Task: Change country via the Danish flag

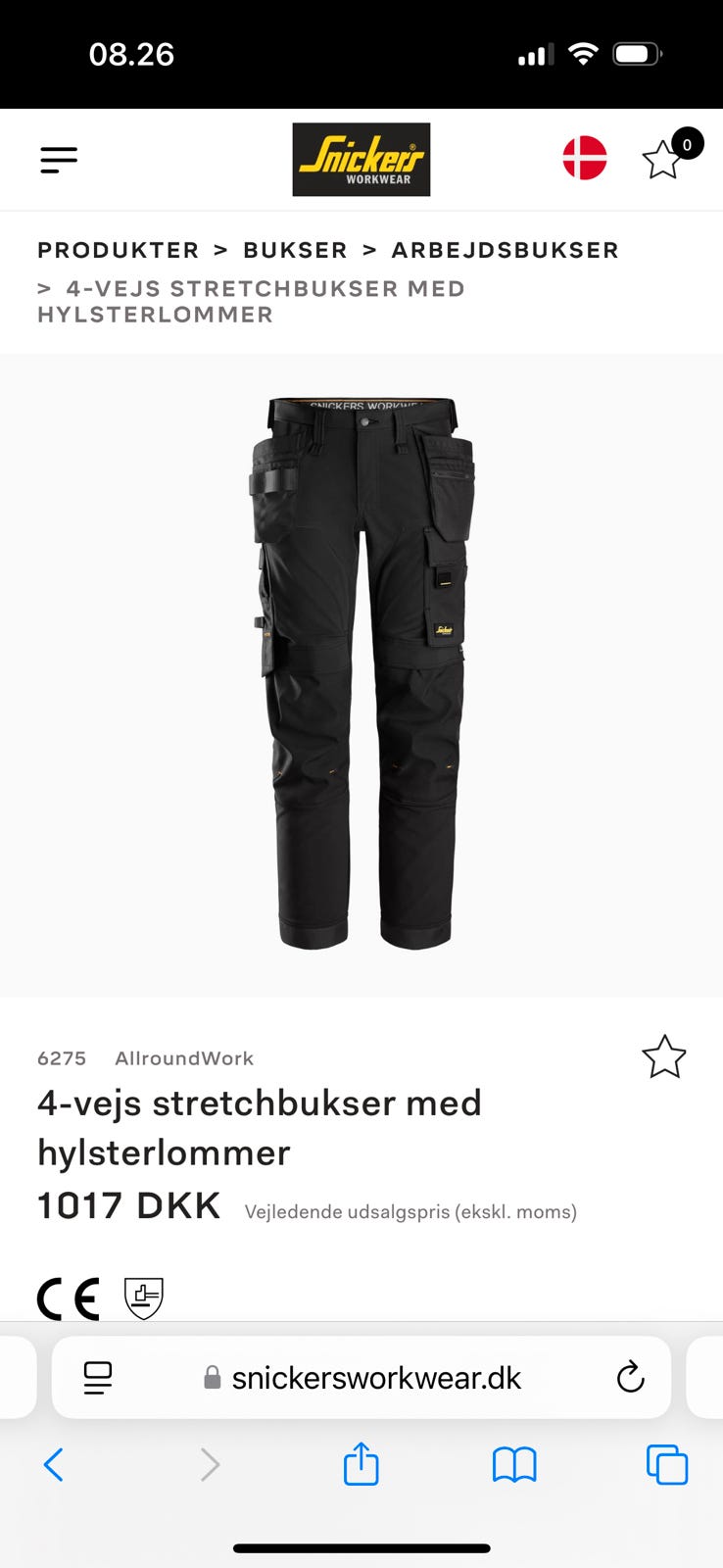Action: coord(585,159)
